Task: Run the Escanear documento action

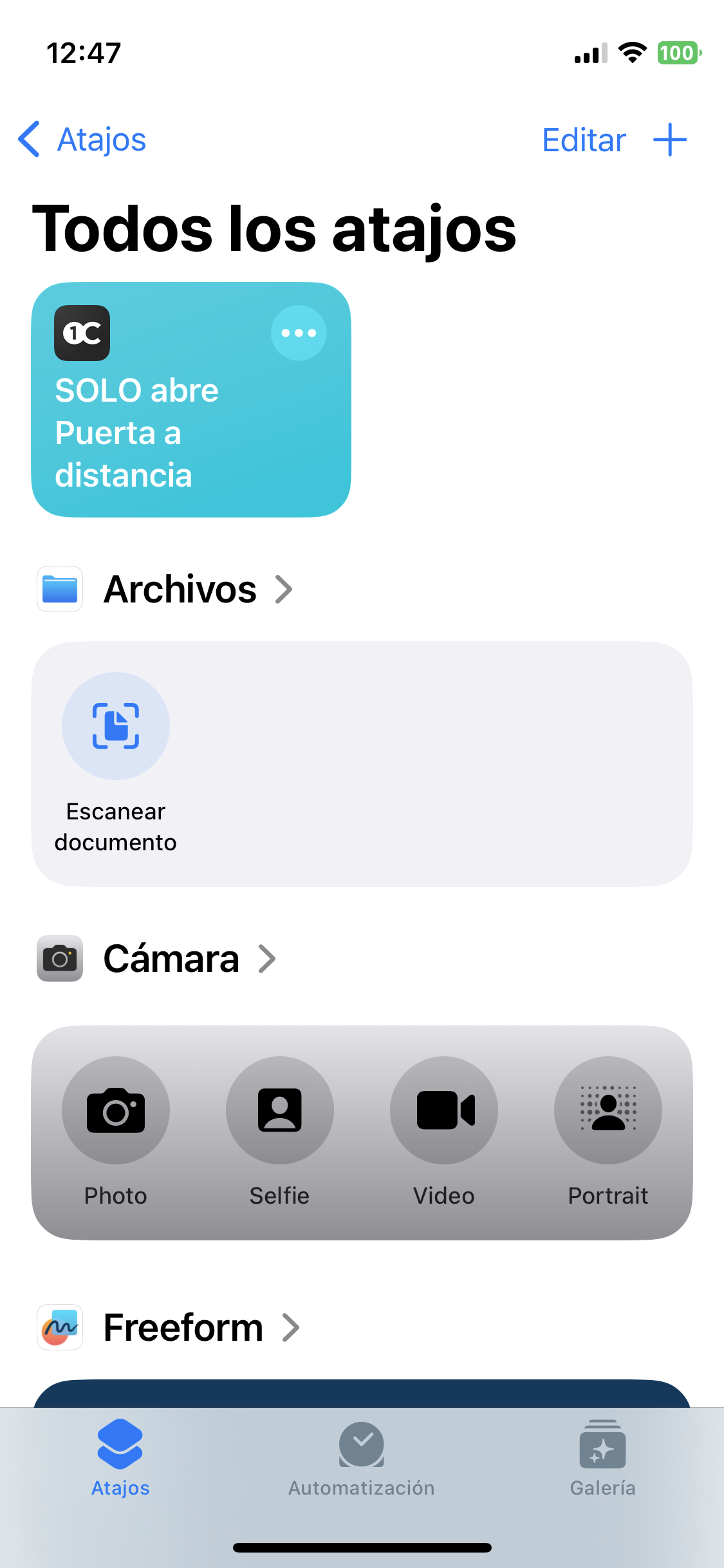Action: tap(116, 726)
